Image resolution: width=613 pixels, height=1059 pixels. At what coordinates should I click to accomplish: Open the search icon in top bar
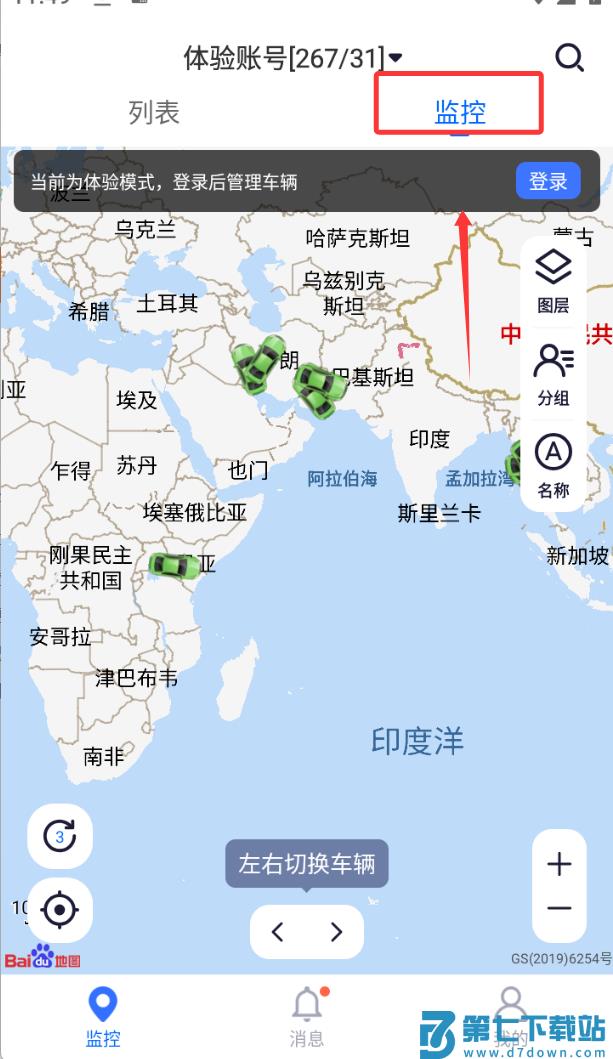[569, 58]
